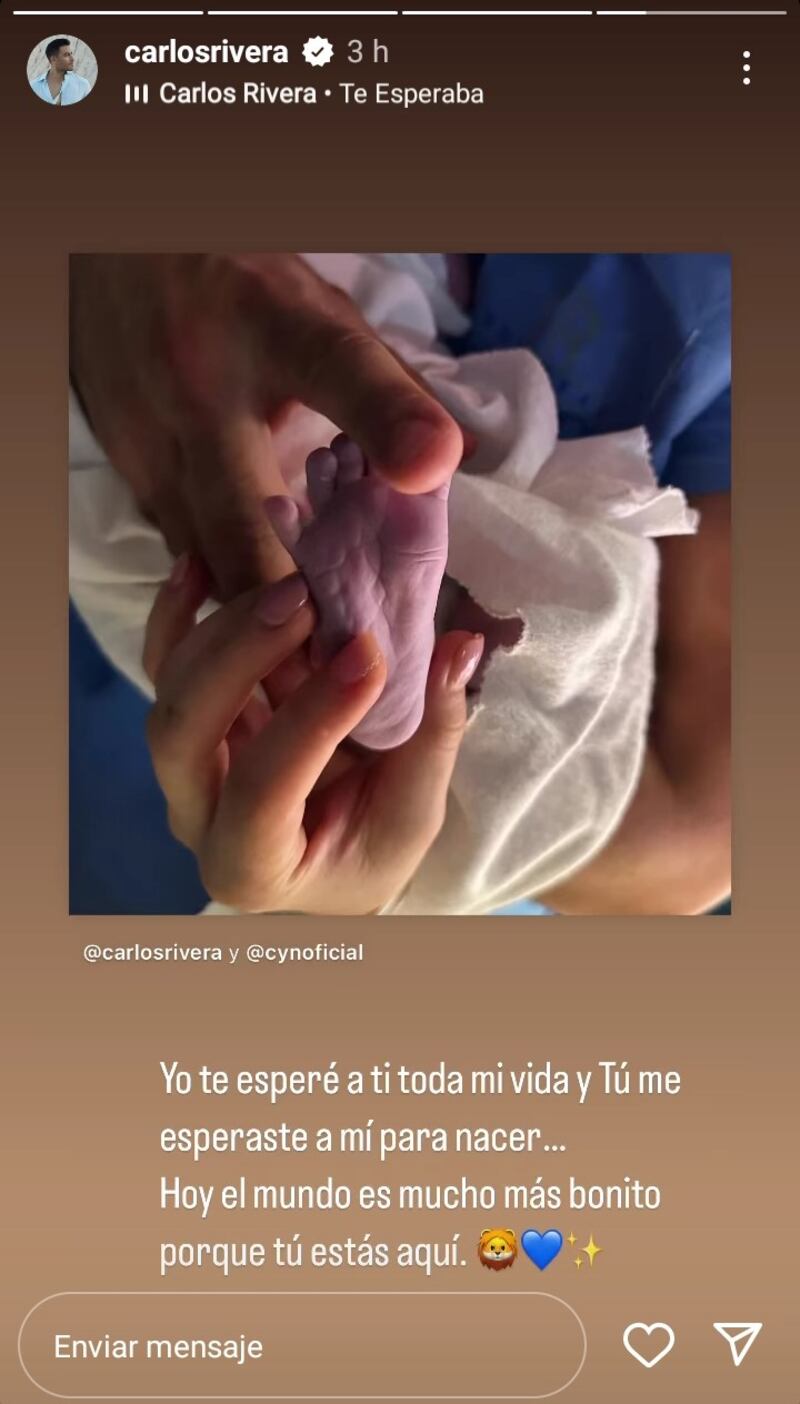Screen dimensions: 800x1404
Task: Share this story via the paper plane
Action: pos(738,1344)
